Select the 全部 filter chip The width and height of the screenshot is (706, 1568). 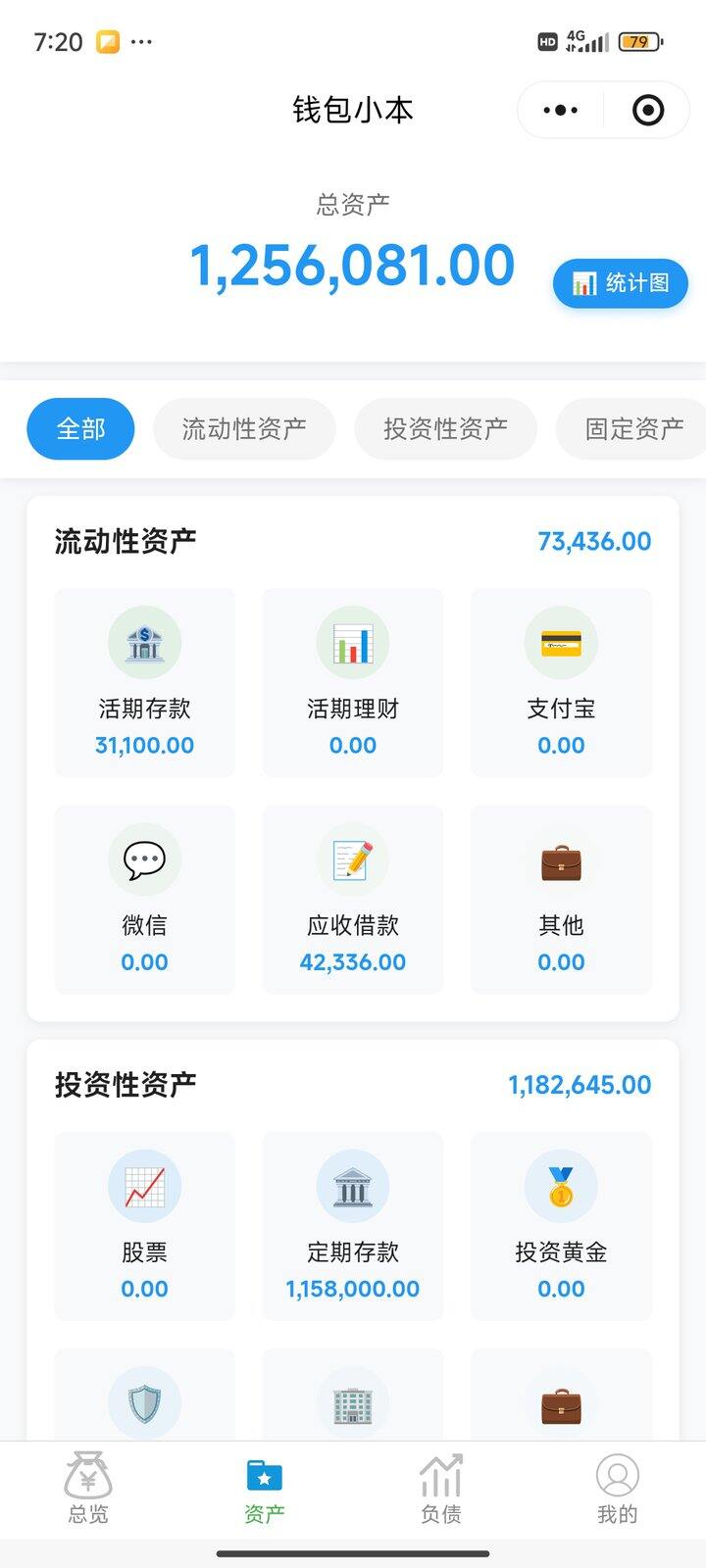tap(80, 428)
